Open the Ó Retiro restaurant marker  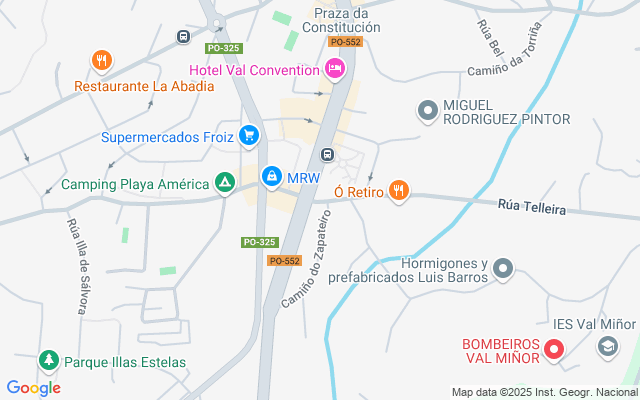click(399, 190)
